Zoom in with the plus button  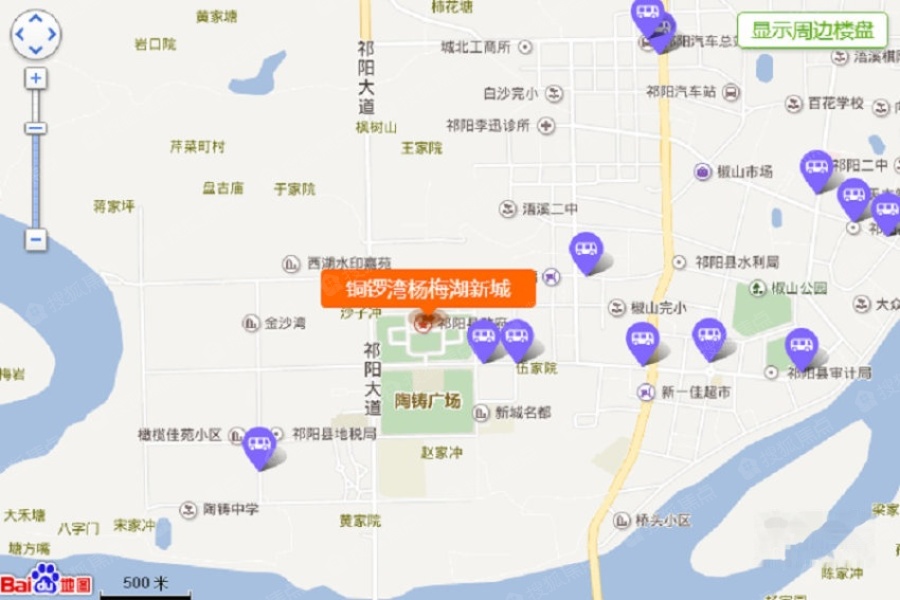pos(36,78)
